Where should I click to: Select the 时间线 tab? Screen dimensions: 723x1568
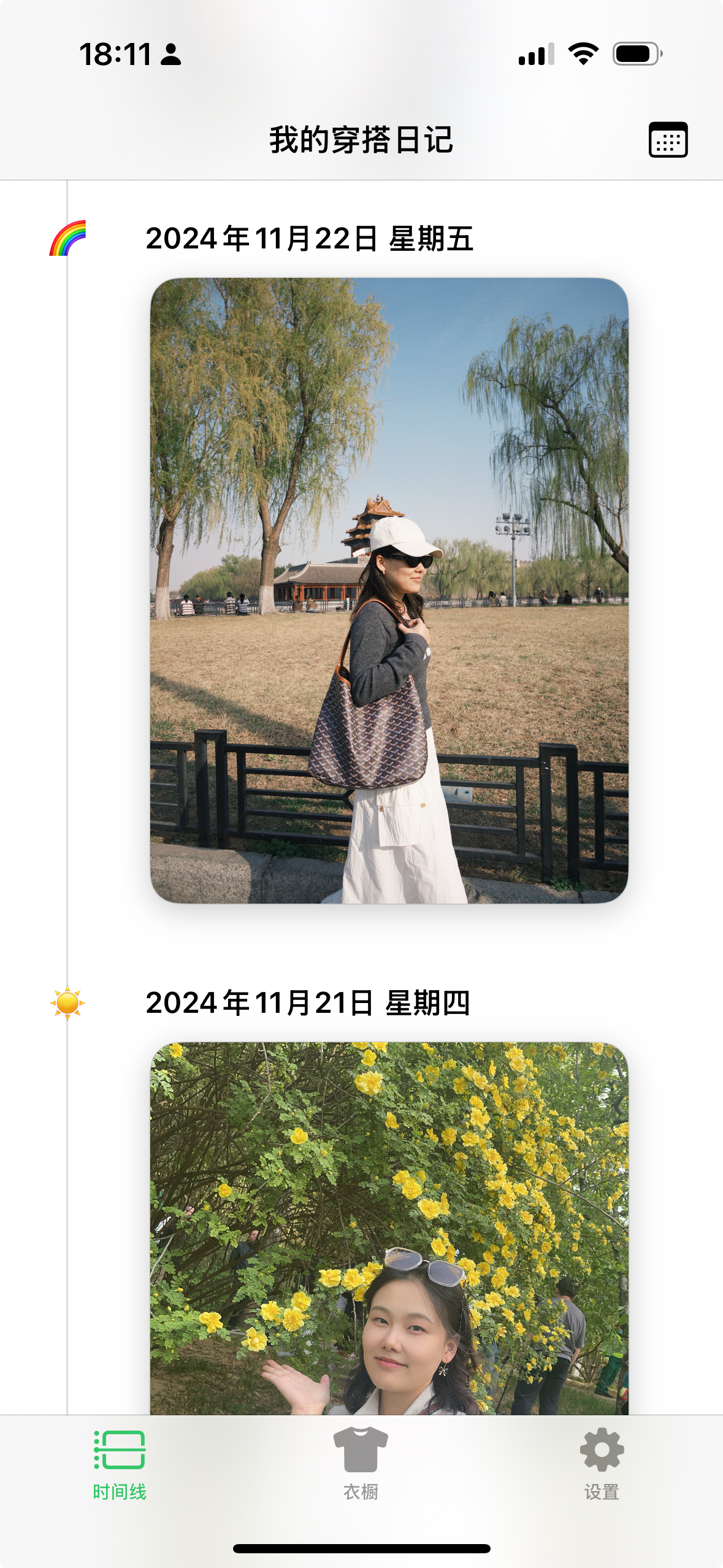pyautogui.click(x=120, y=1464)
